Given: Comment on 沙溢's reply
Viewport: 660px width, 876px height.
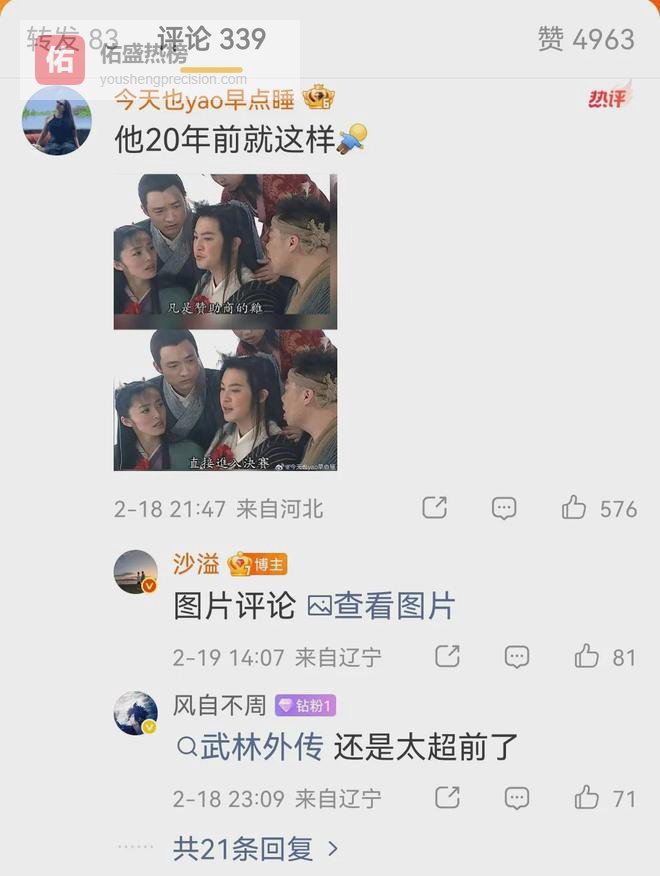Looking at the screenshot, I should 517,657.
